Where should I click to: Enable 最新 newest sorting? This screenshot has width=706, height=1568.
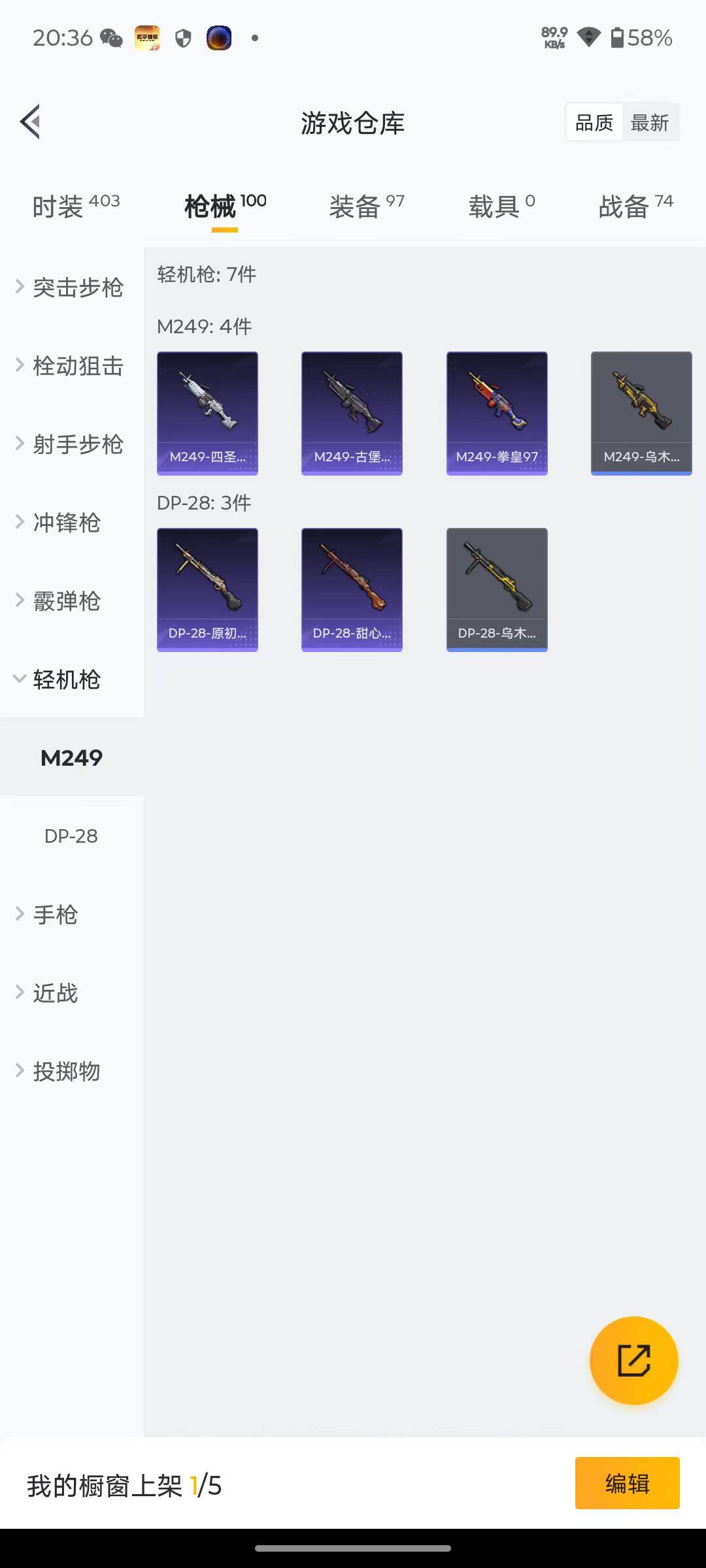tap(650, 122)
